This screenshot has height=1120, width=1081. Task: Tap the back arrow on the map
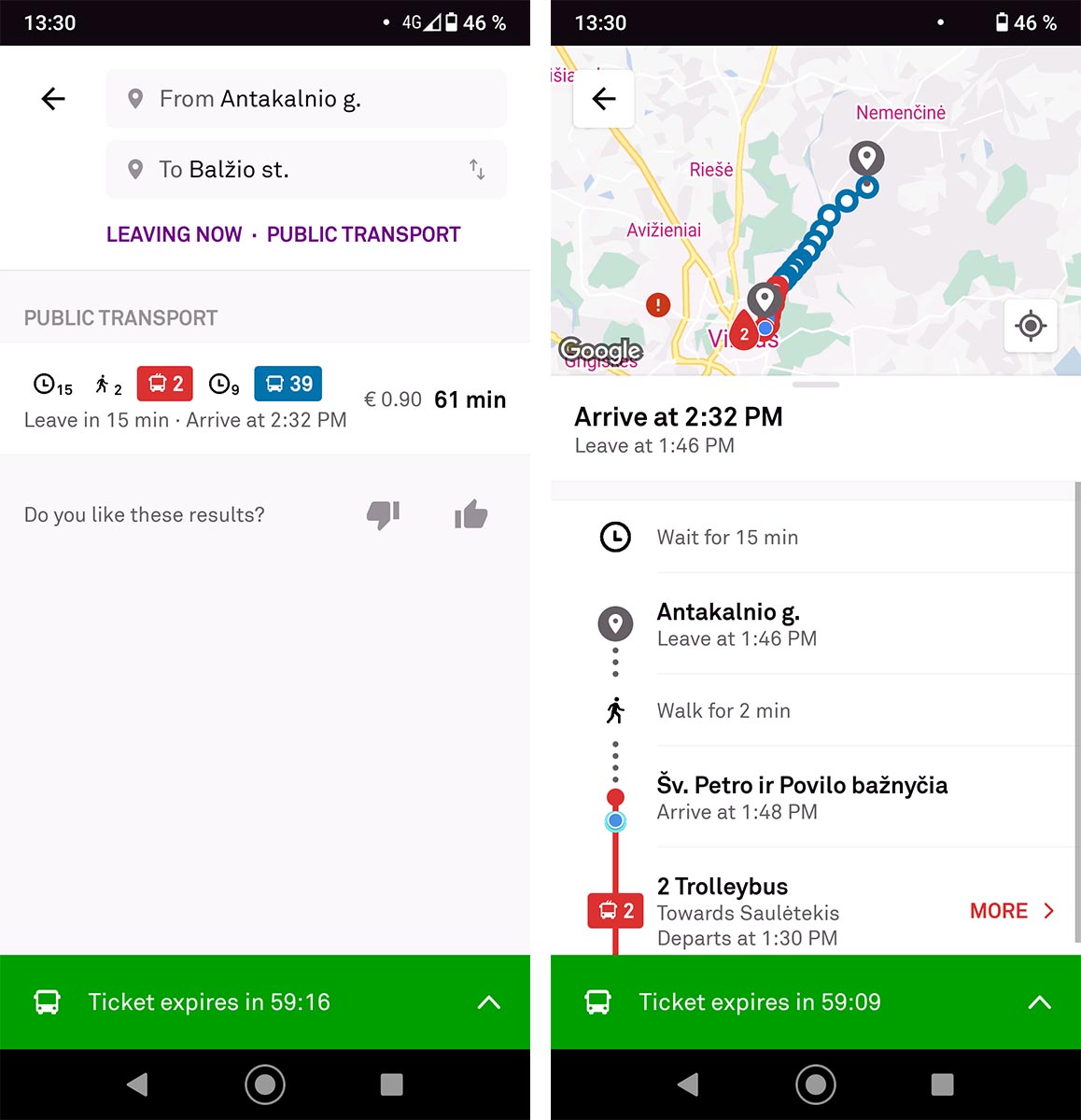pos(604,99)
